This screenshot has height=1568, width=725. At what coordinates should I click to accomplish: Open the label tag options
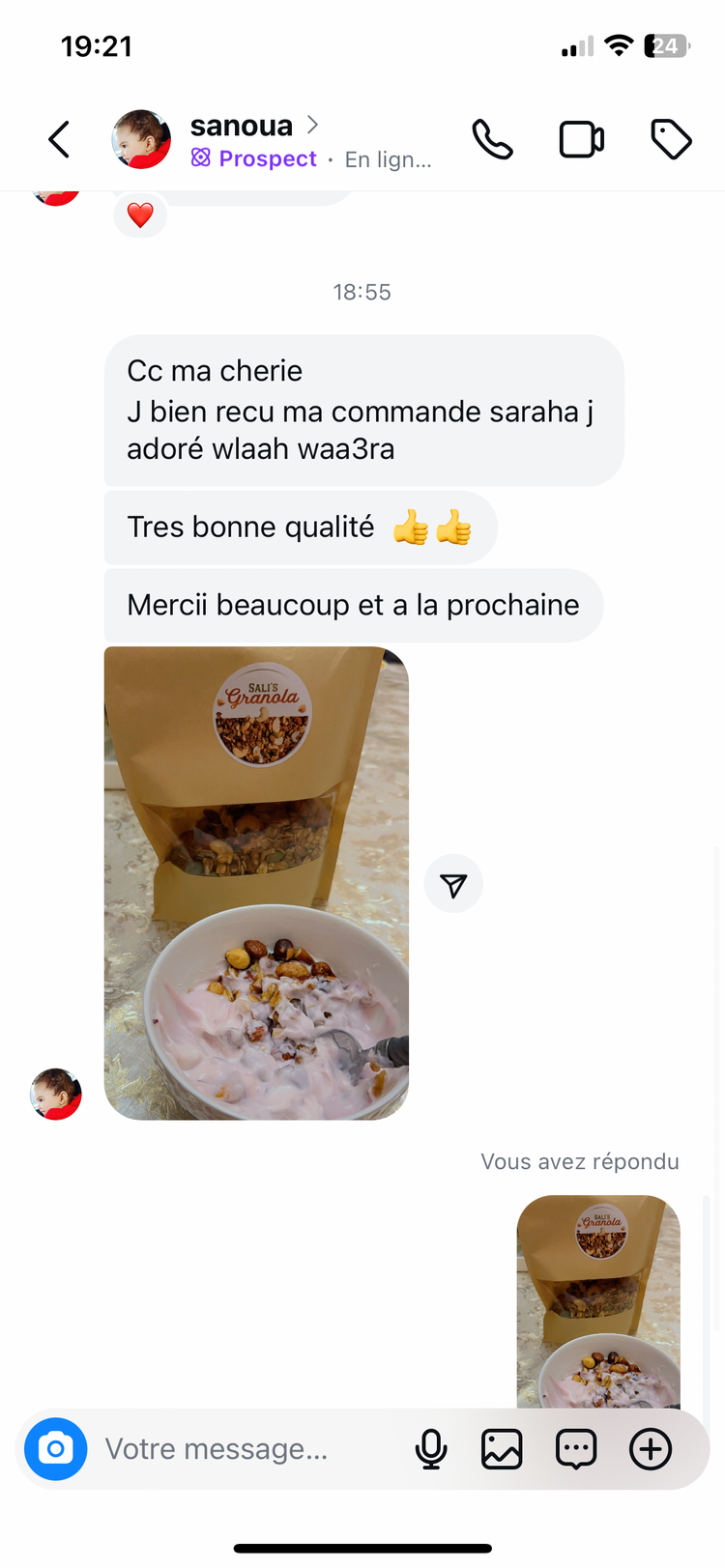671,139
